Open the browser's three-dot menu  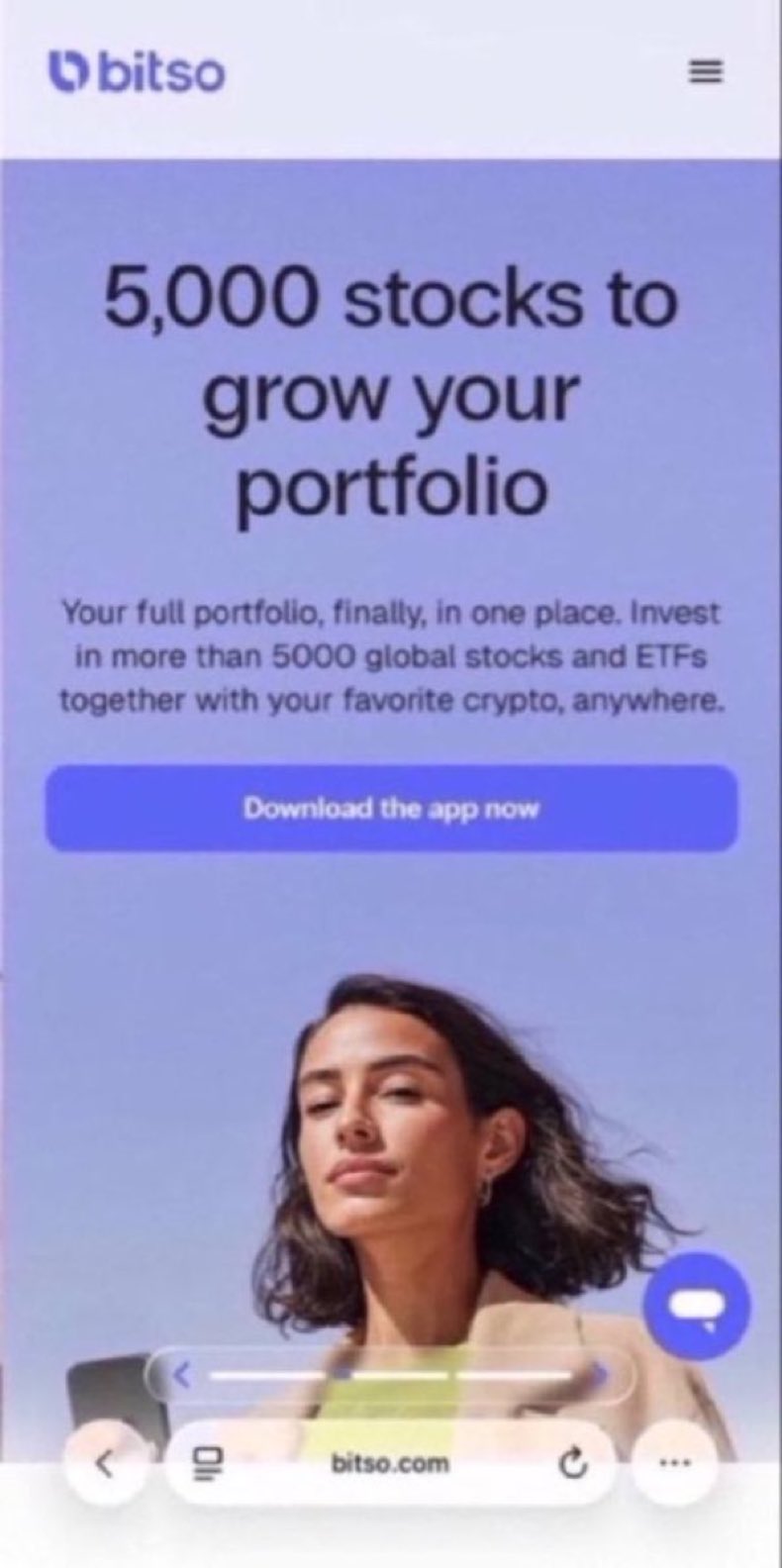pos(673,1463)
